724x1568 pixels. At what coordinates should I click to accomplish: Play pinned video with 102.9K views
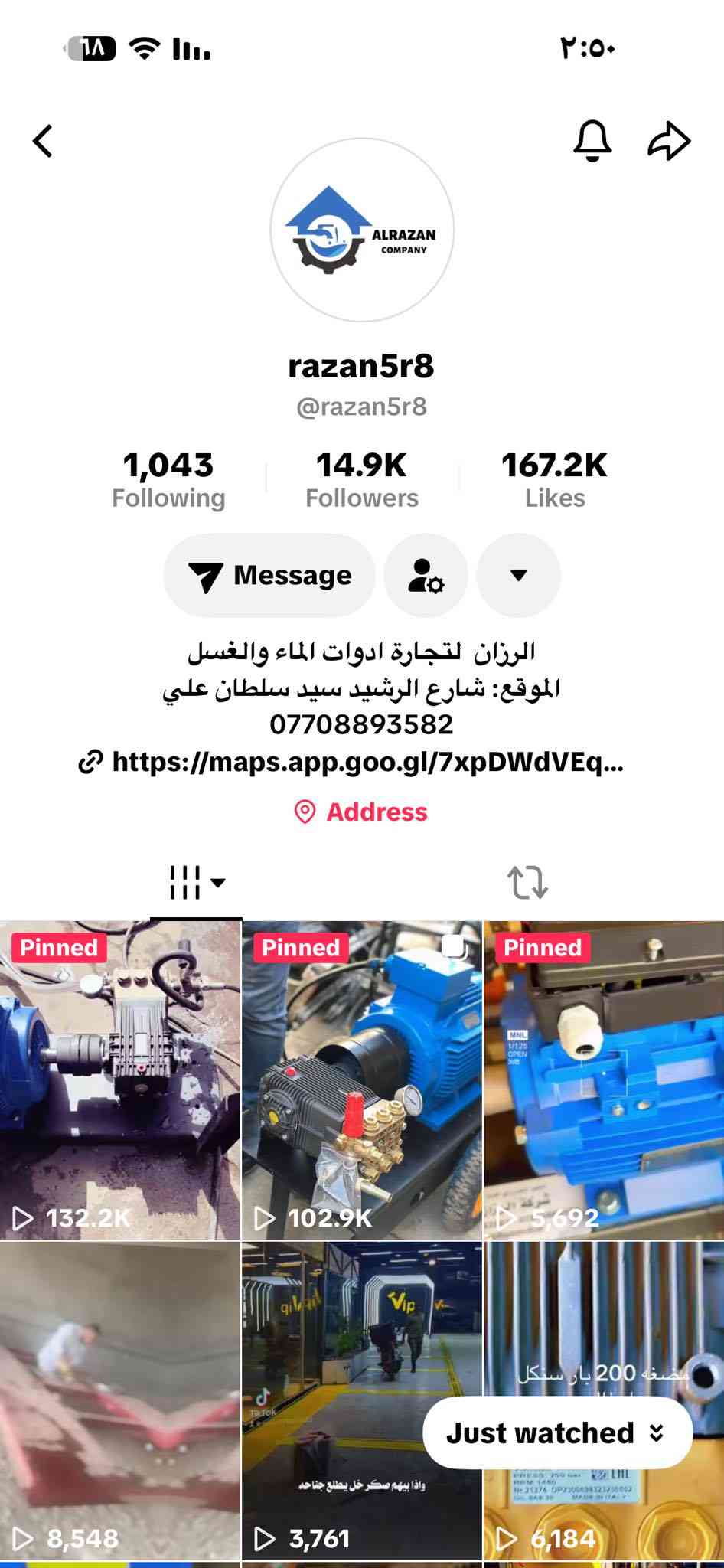362,1080
